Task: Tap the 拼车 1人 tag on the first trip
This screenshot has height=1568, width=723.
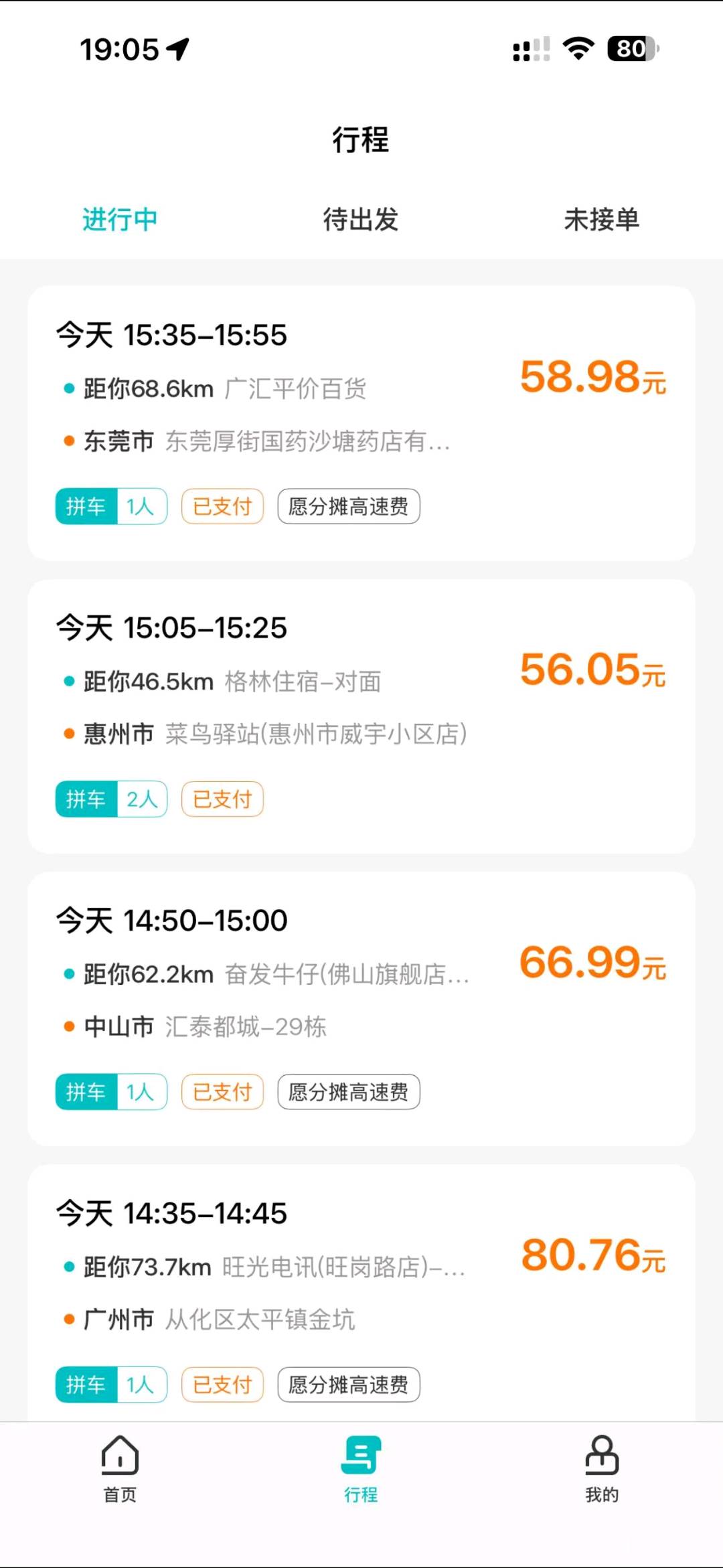Action: (x=110, y=507)
